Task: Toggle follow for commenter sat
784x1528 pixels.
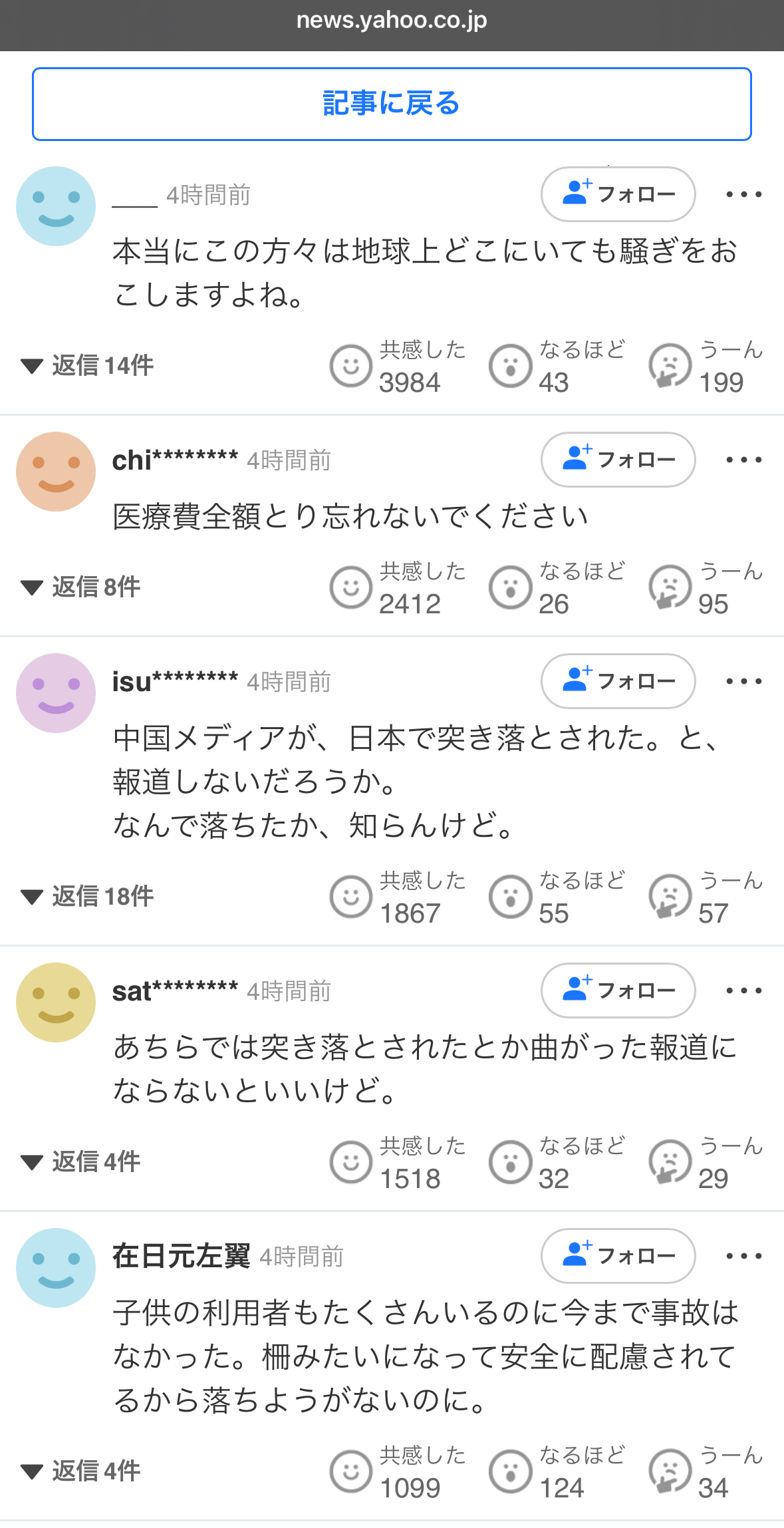Action: tap(617, 991)
